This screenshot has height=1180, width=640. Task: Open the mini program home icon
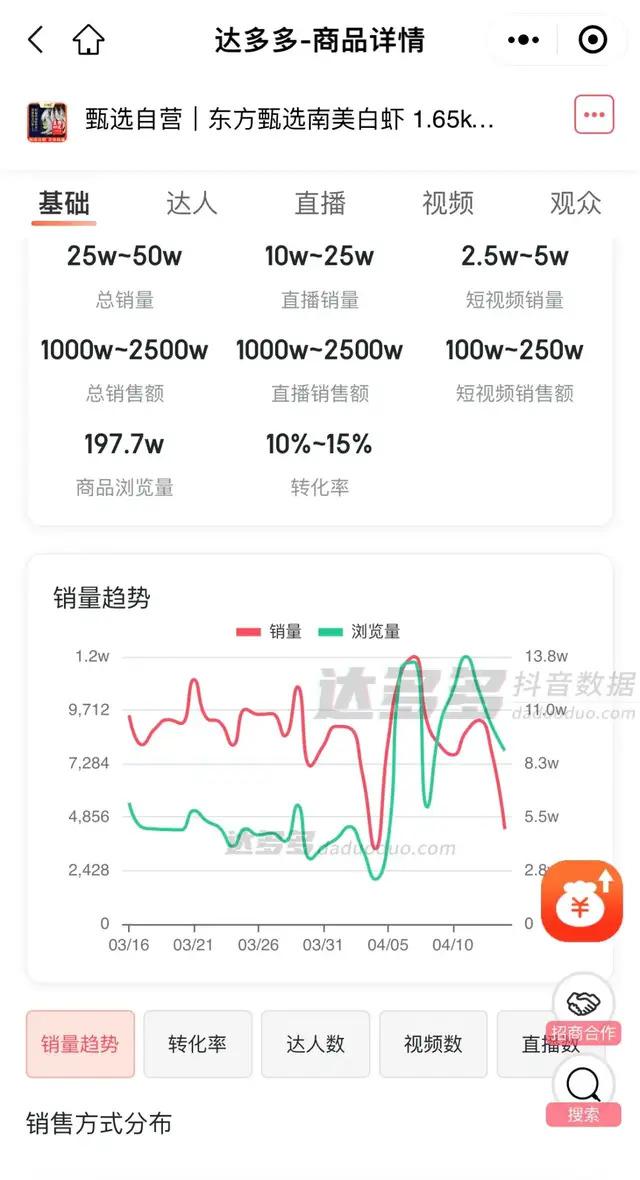(88, 39)
